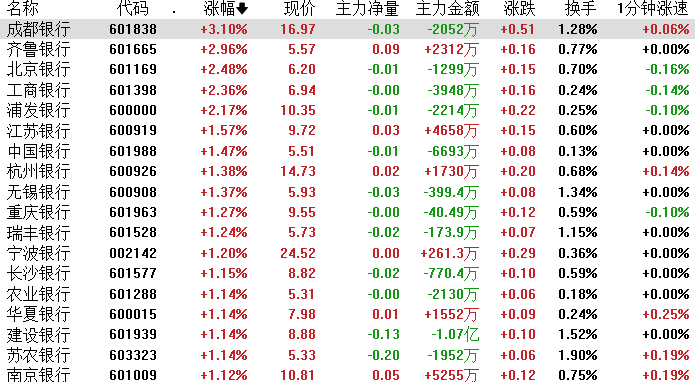This screenshot has height=382, width=695.
Task: Open the 成都银行 stock row
Action: tap(348, 29)
